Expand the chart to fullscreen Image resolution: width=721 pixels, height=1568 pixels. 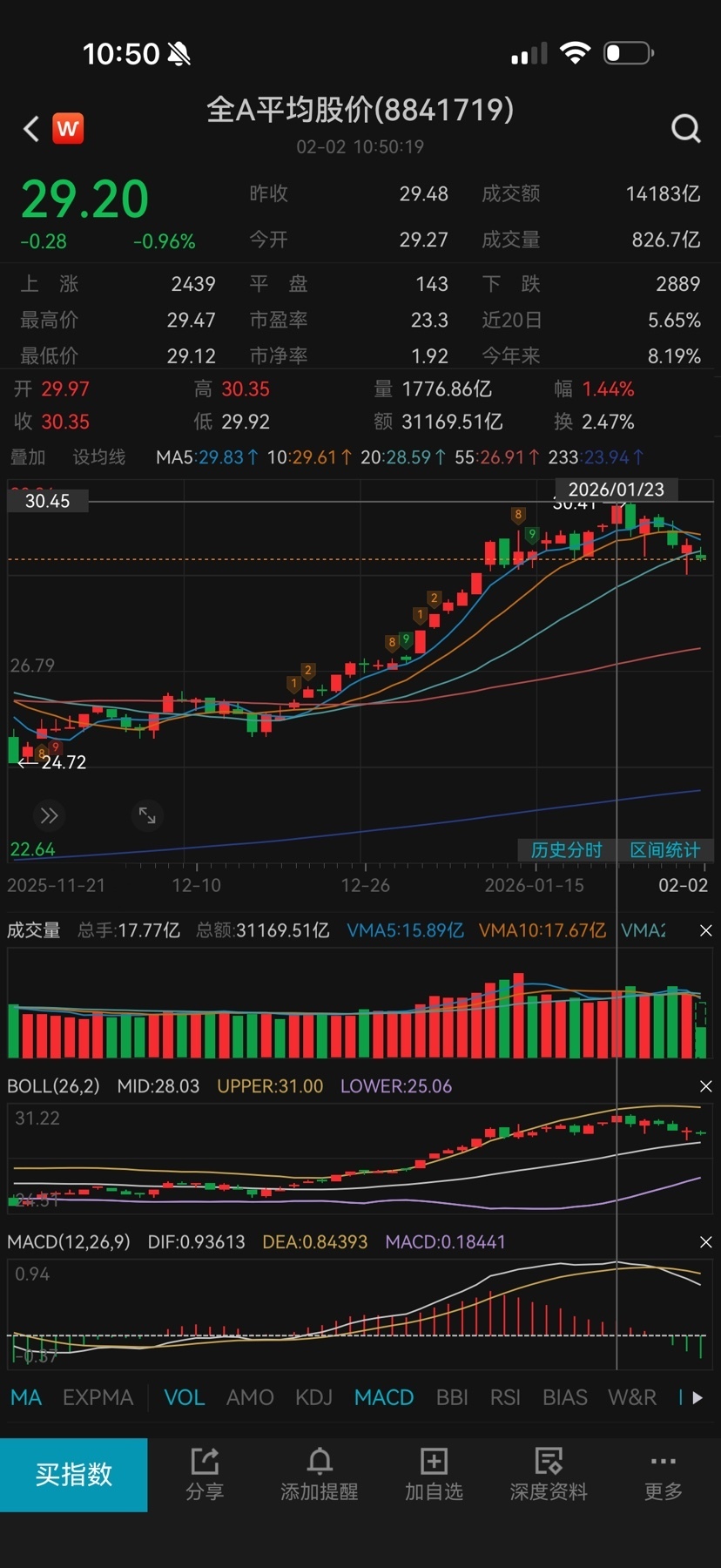click(147, 815)
